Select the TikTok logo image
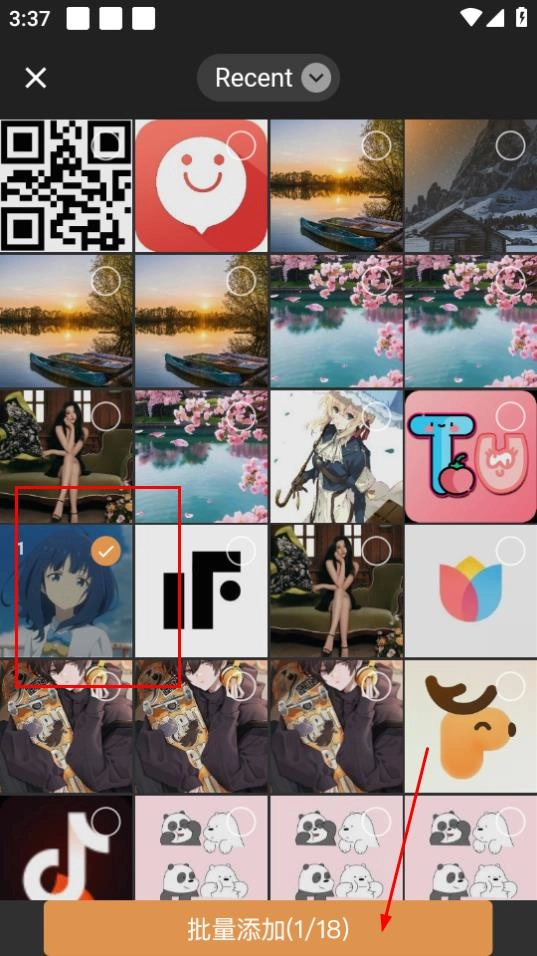The image size is (537, 956). (106, 822)
